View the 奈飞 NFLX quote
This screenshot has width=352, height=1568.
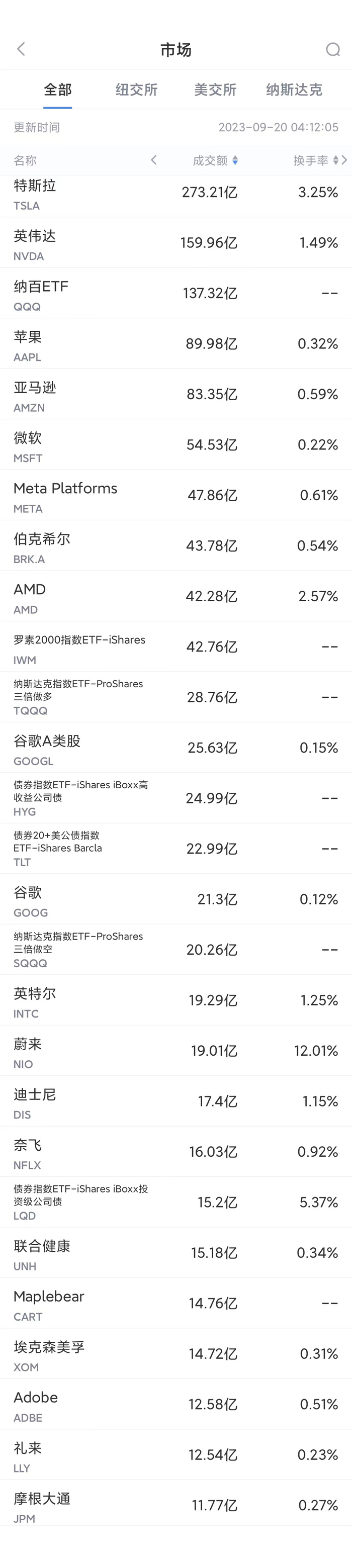coord(175,1152)
